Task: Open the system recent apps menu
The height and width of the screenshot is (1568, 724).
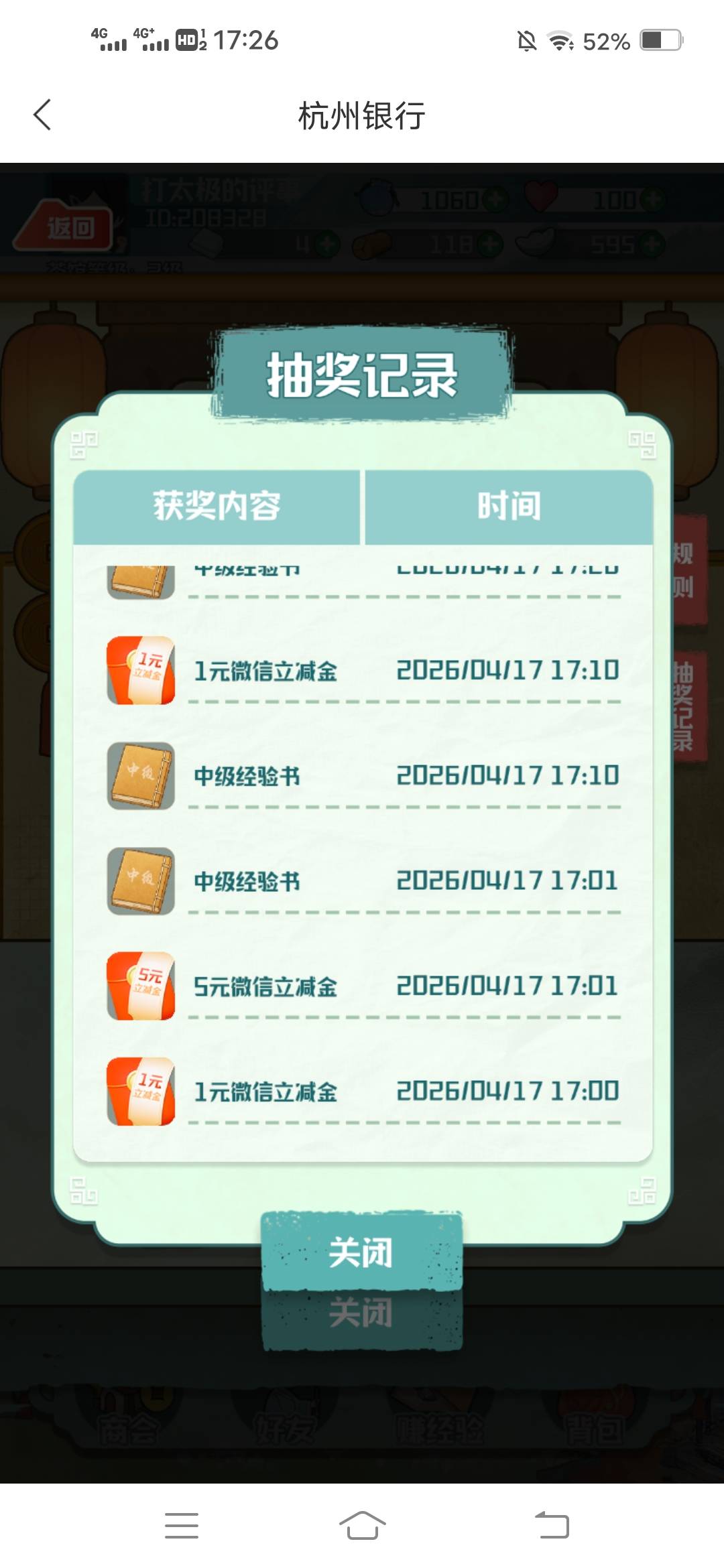Action: tap(182, 1526)
